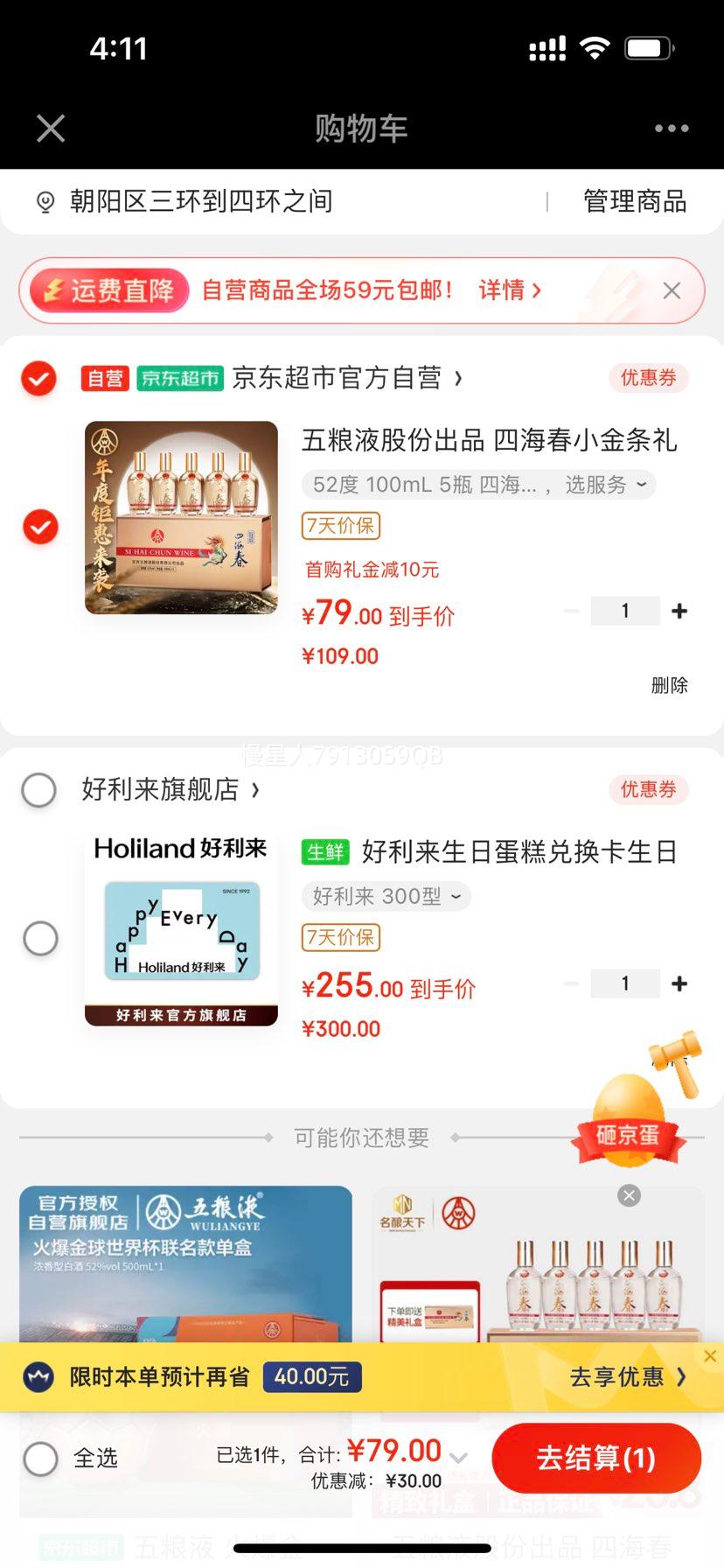Uncheck the 五粮液 product checkbox
The height and width of the screenshot is (1568, 724).
(40, 528)
